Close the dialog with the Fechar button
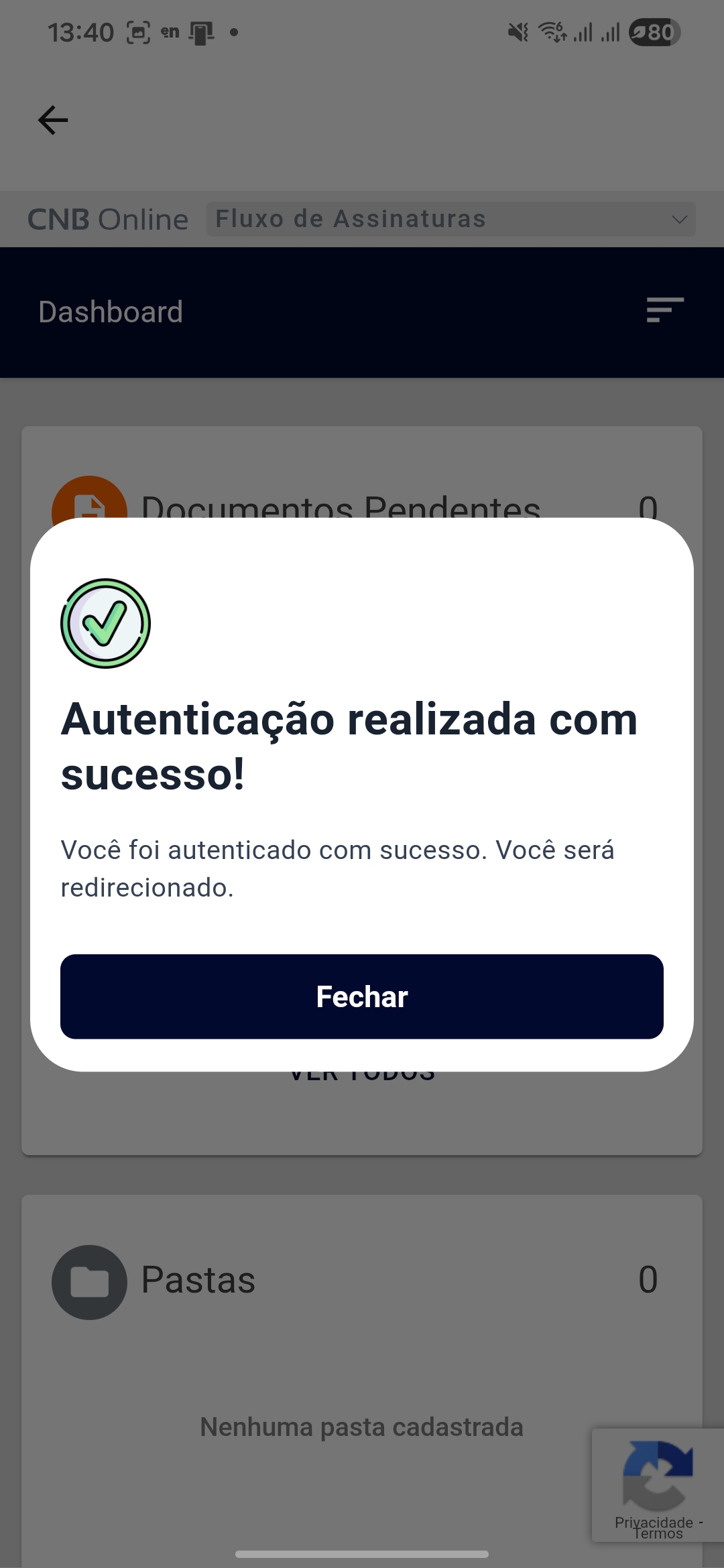Screen dimensions: 724x1568 pyautogui.click(x=362, y=996)
